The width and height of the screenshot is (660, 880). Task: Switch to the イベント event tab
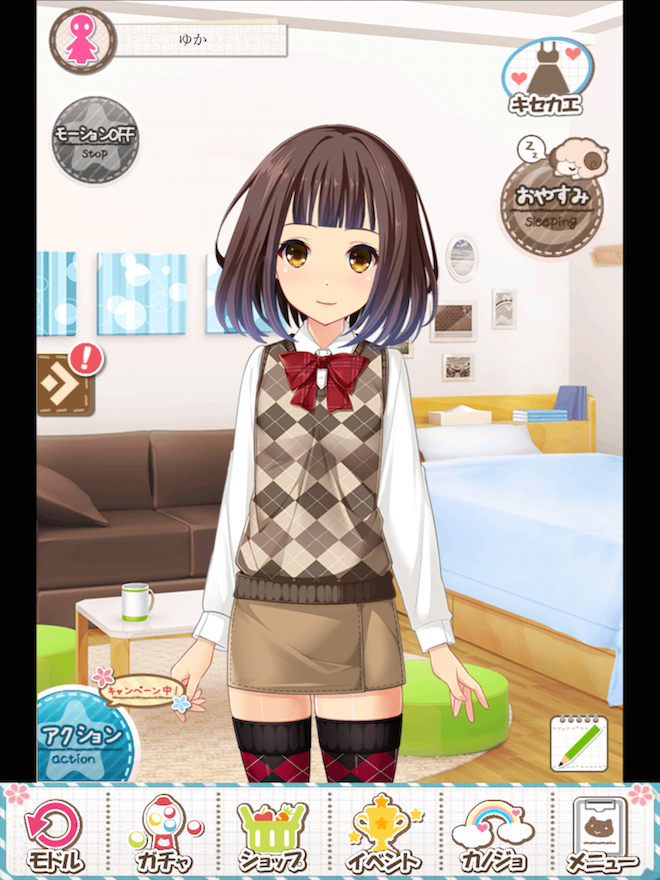click(385, 835)
